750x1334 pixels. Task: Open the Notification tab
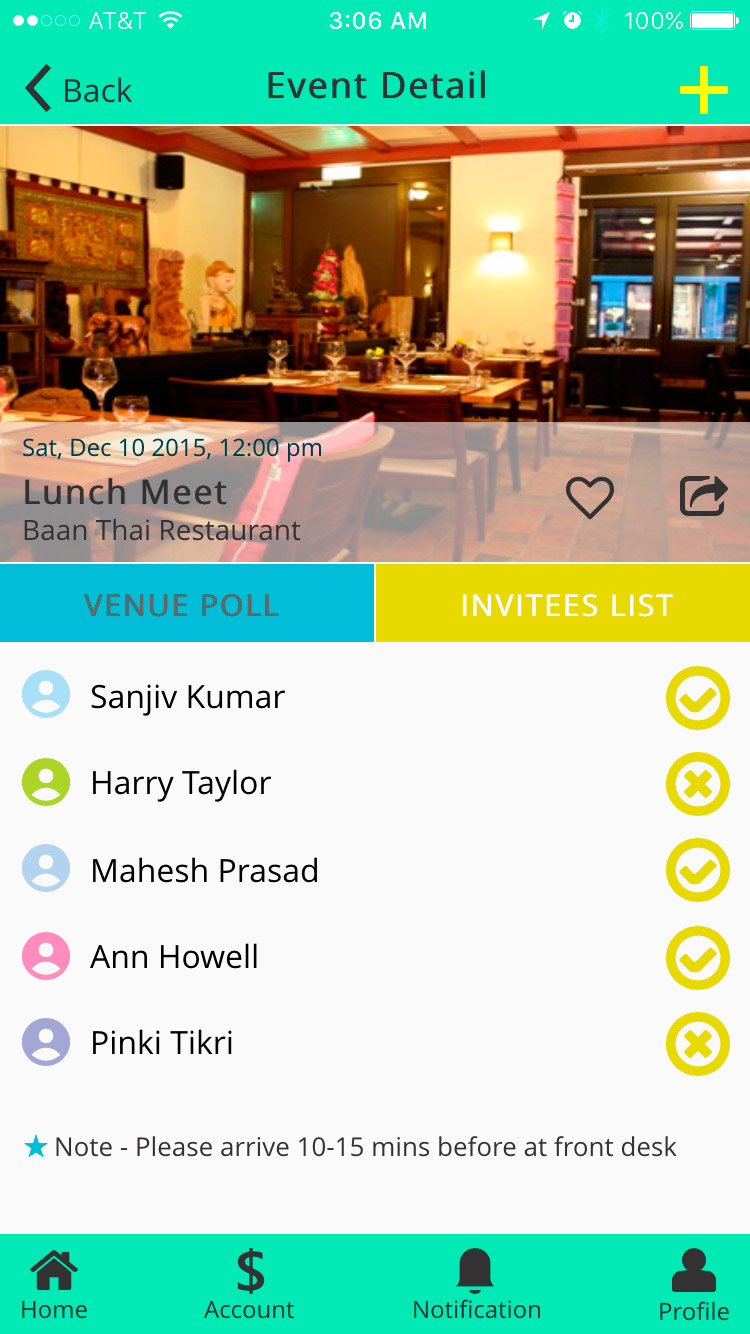[476, 1286]
